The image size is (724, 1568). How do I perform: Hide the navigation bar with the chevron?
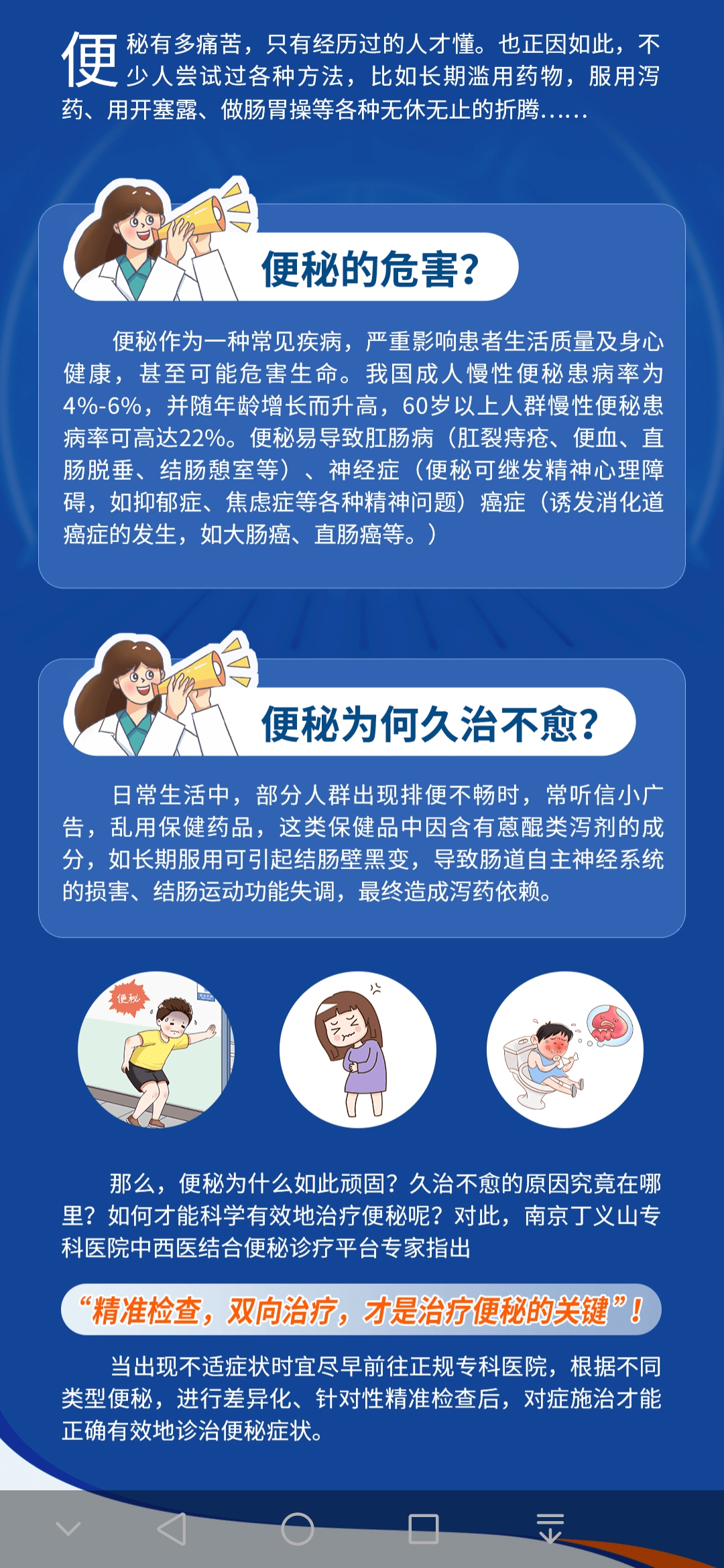(x=68, y=1529)
